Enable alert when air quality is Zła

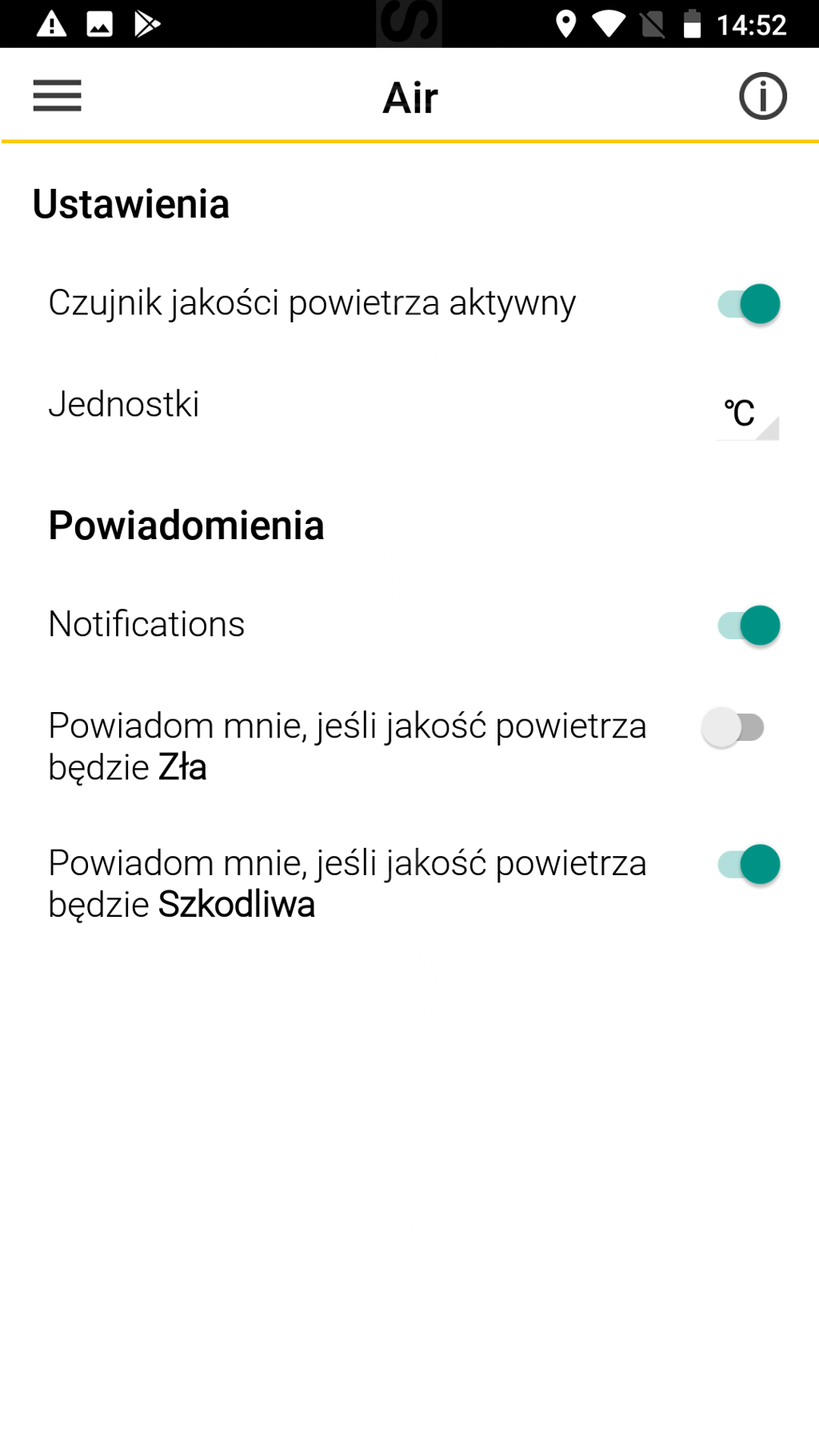733,728
